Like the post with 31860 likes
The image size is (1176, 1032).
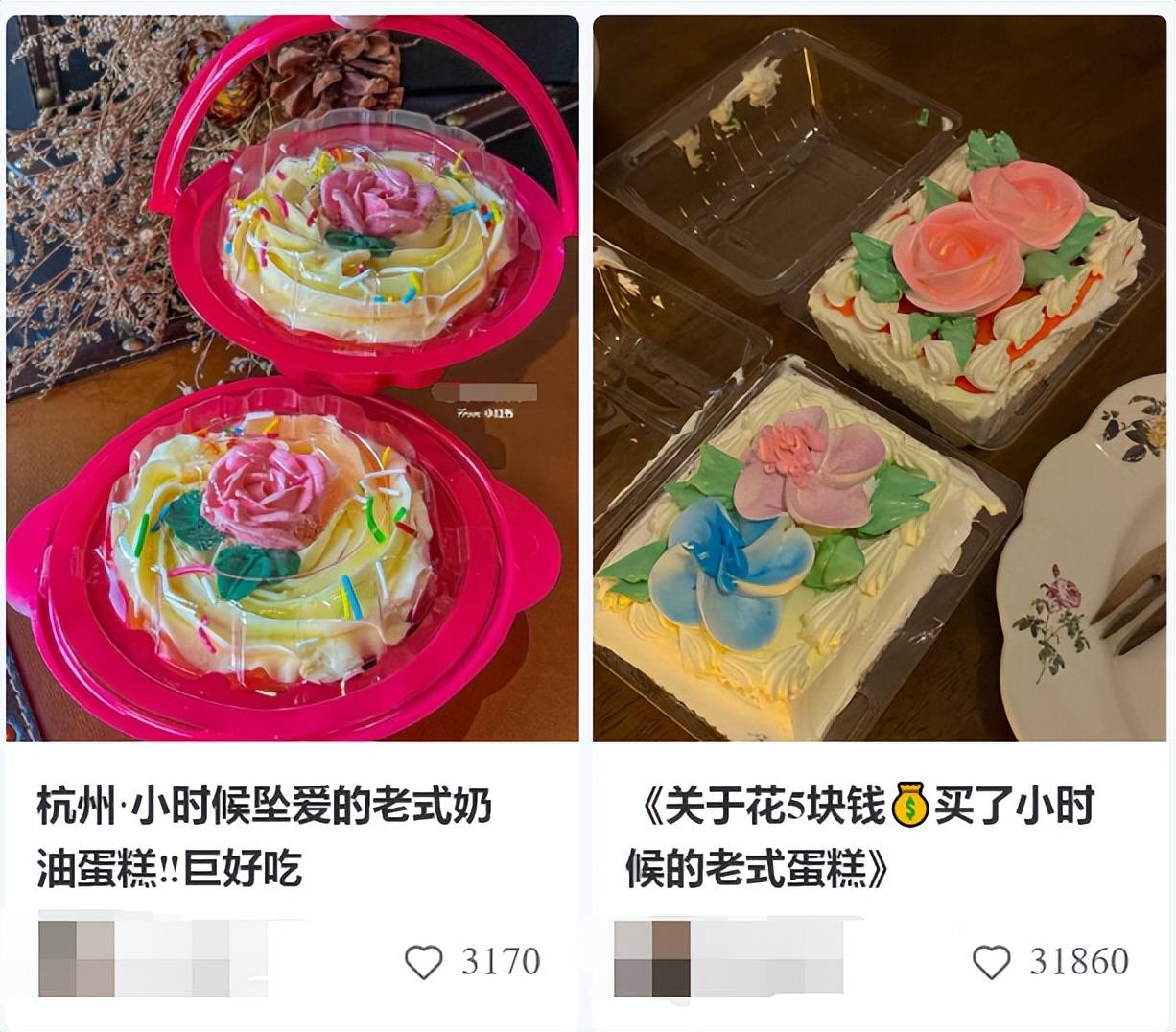pyautogui.click(x=991, y=962)
